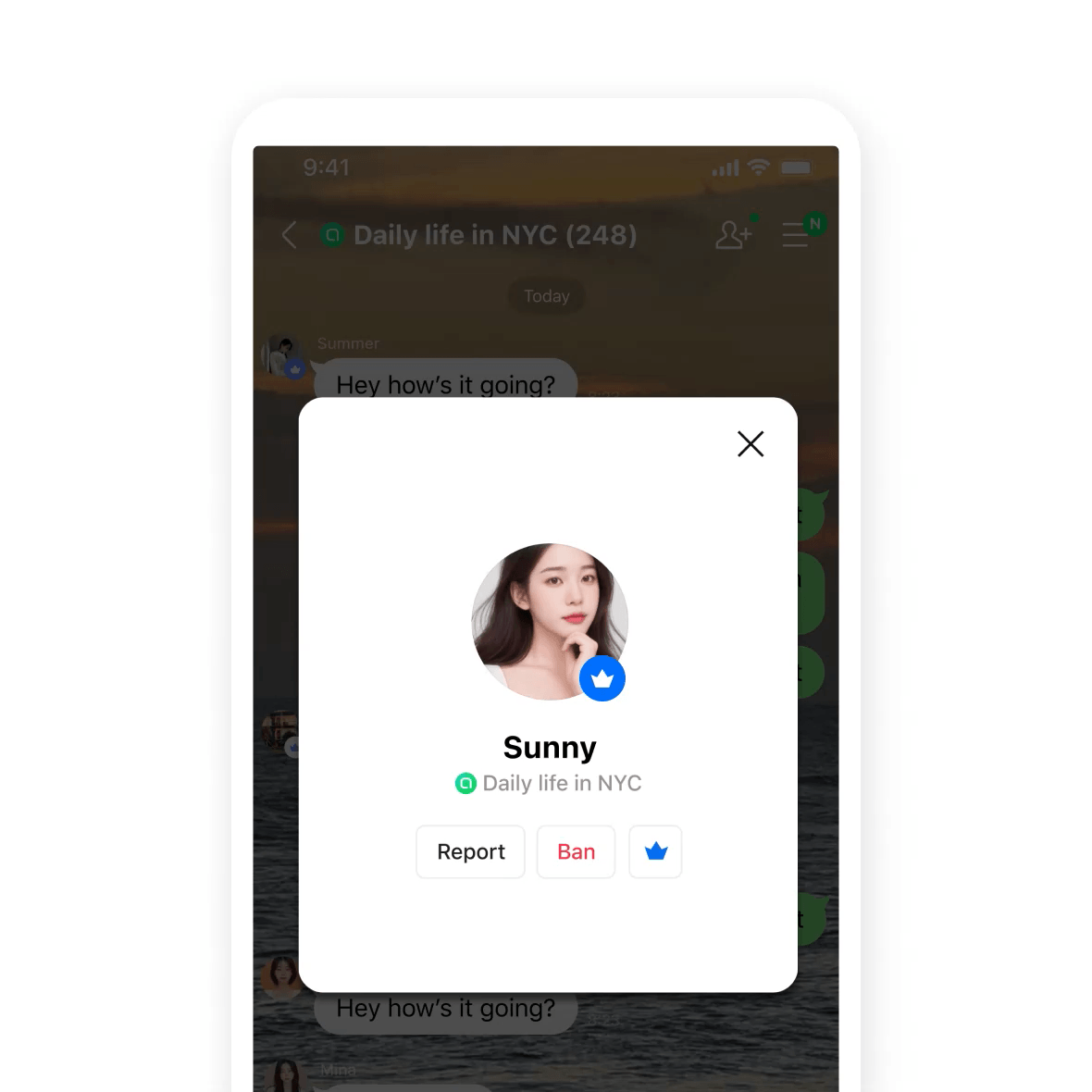The height and width of the screenshot is (1092, 1092).
Task: Report the user Sunny
Action: point(470,851)
